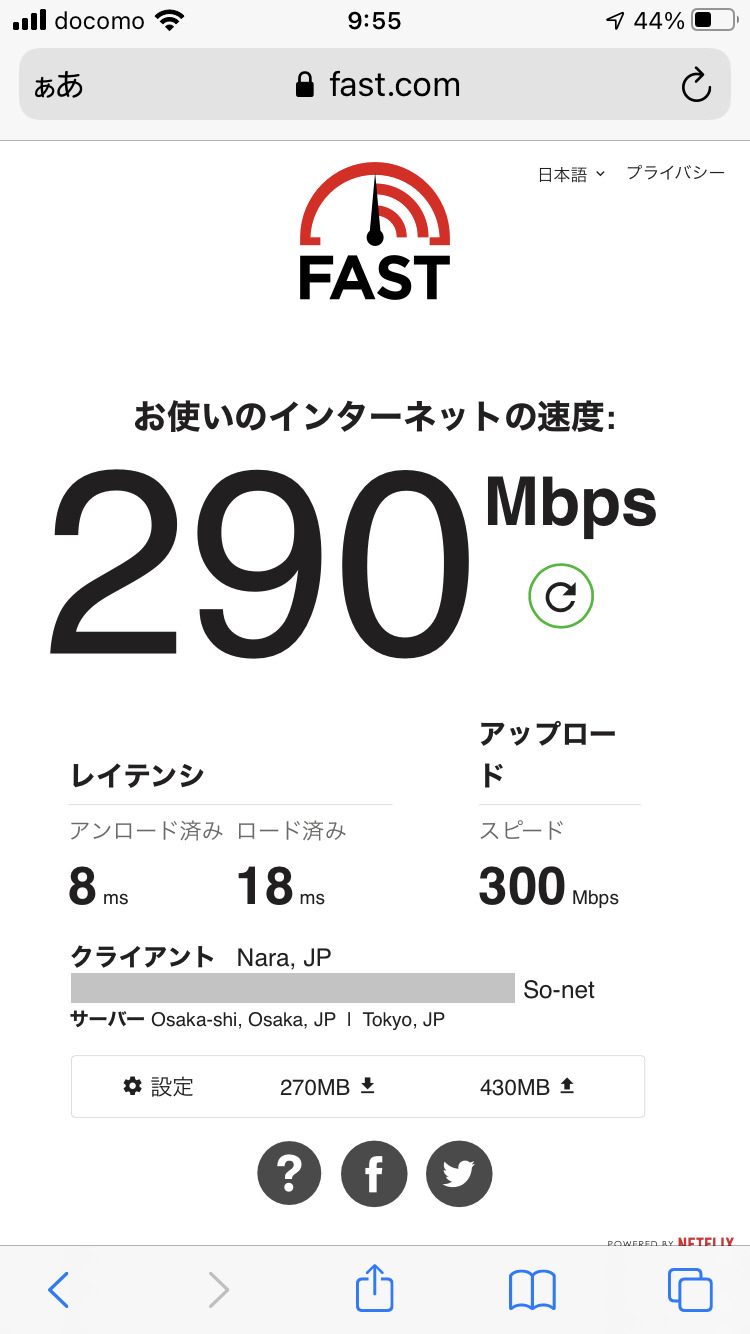The image size is (750, 1334).
Task: Open Safari bookmarks
Action: point(532,1290)
